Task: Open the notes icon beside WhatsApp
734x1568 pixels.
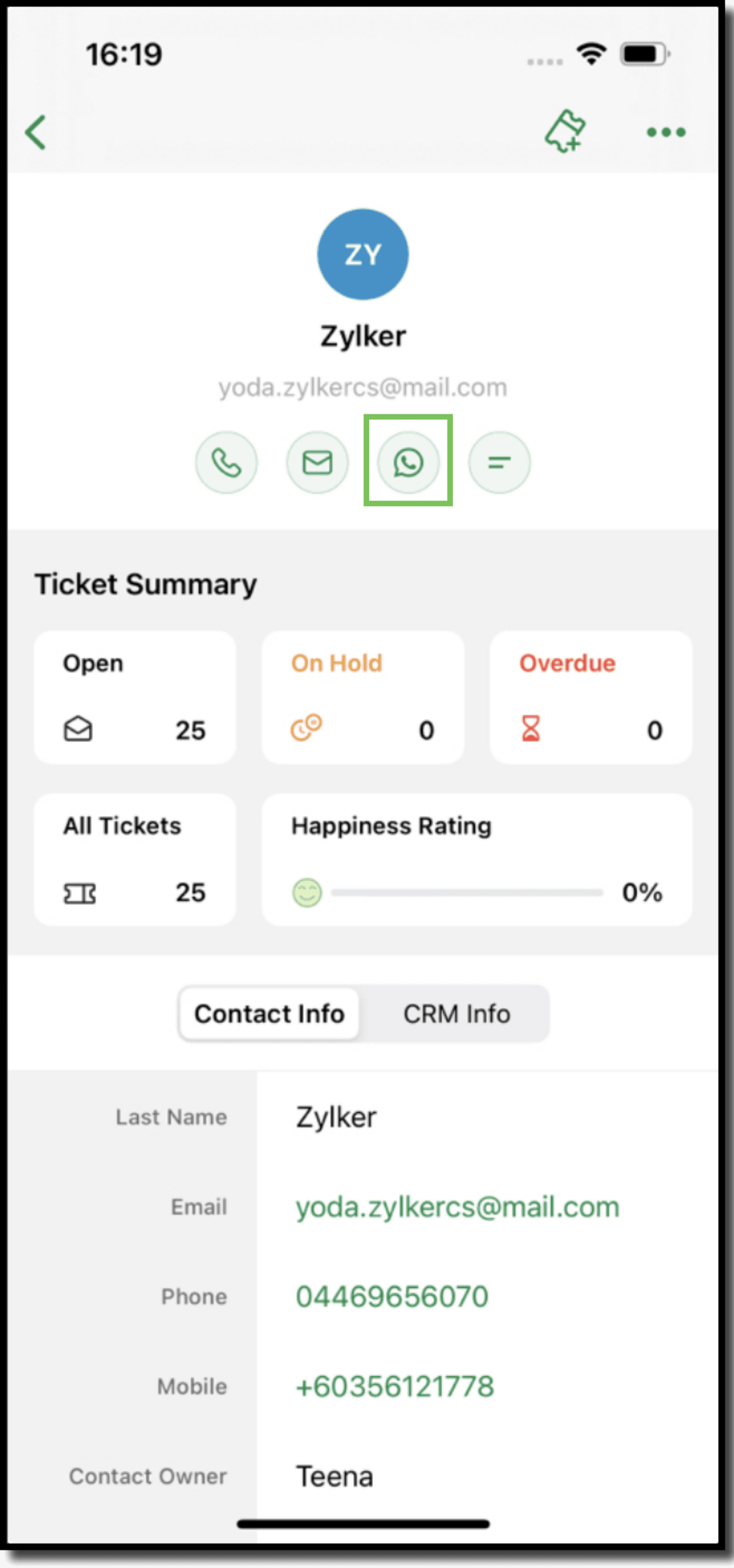Action: coord(499,463)
